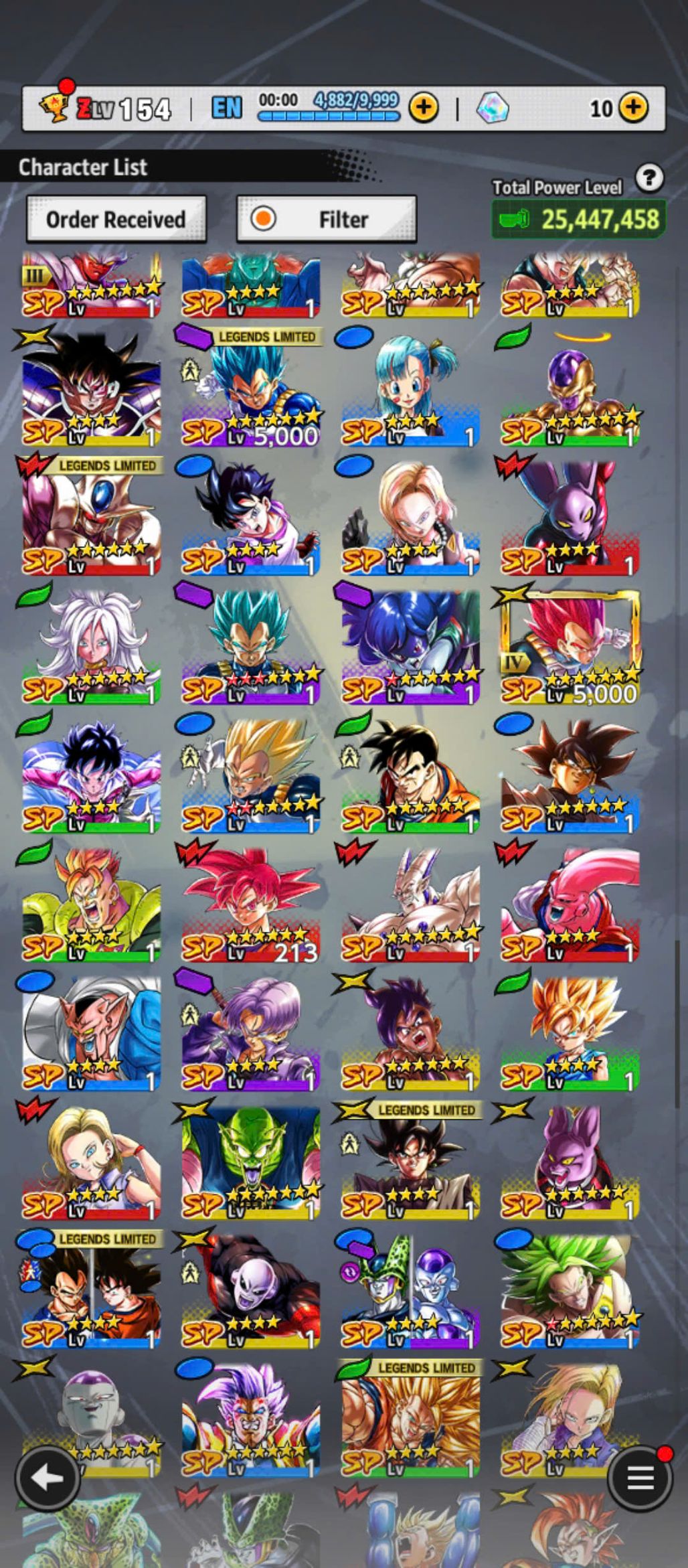The height and width of the screenshot is (1568, 688).
Task: Tap the Order Received sort button
Action: coord(116,219)
